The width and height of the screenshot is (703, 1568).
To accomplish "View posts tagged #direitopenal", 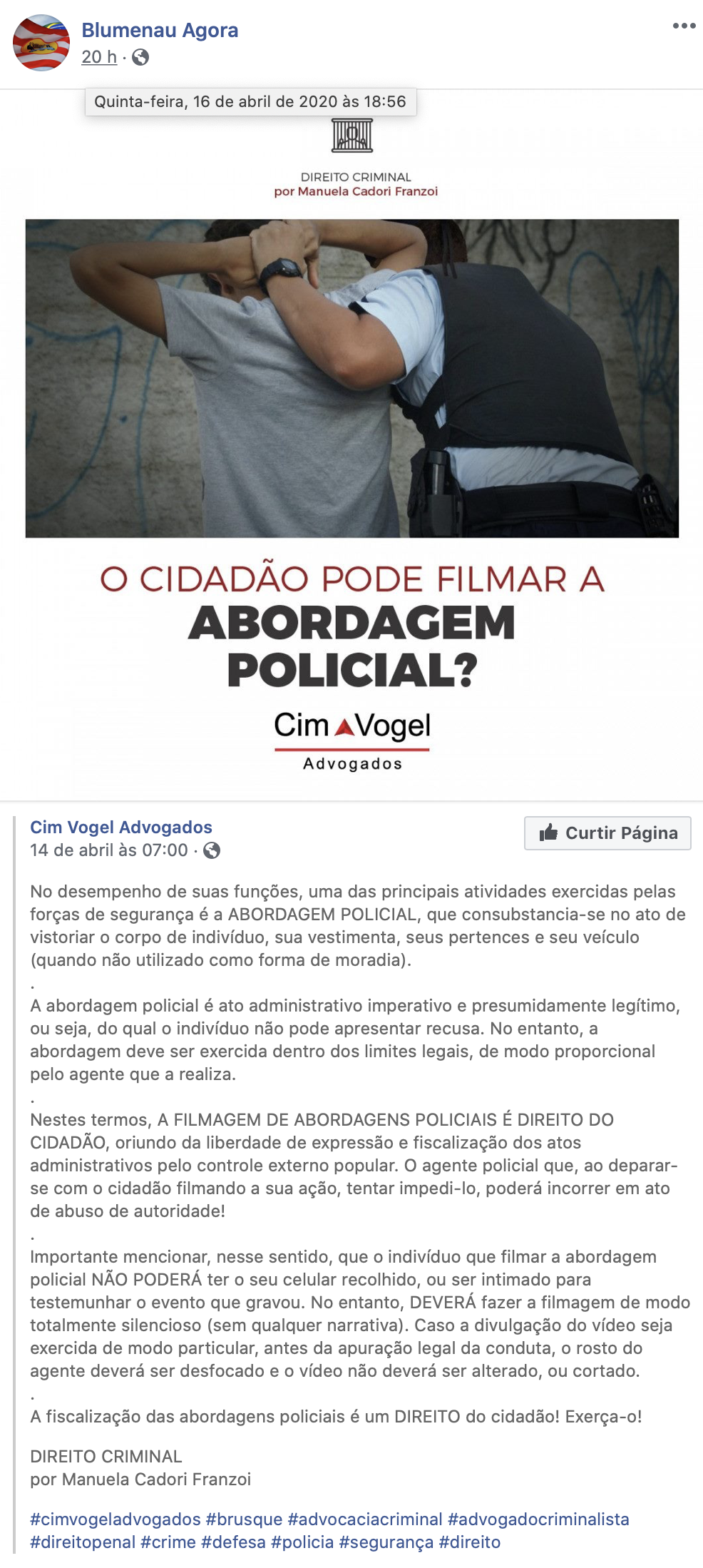I will tap(83, 1542).
